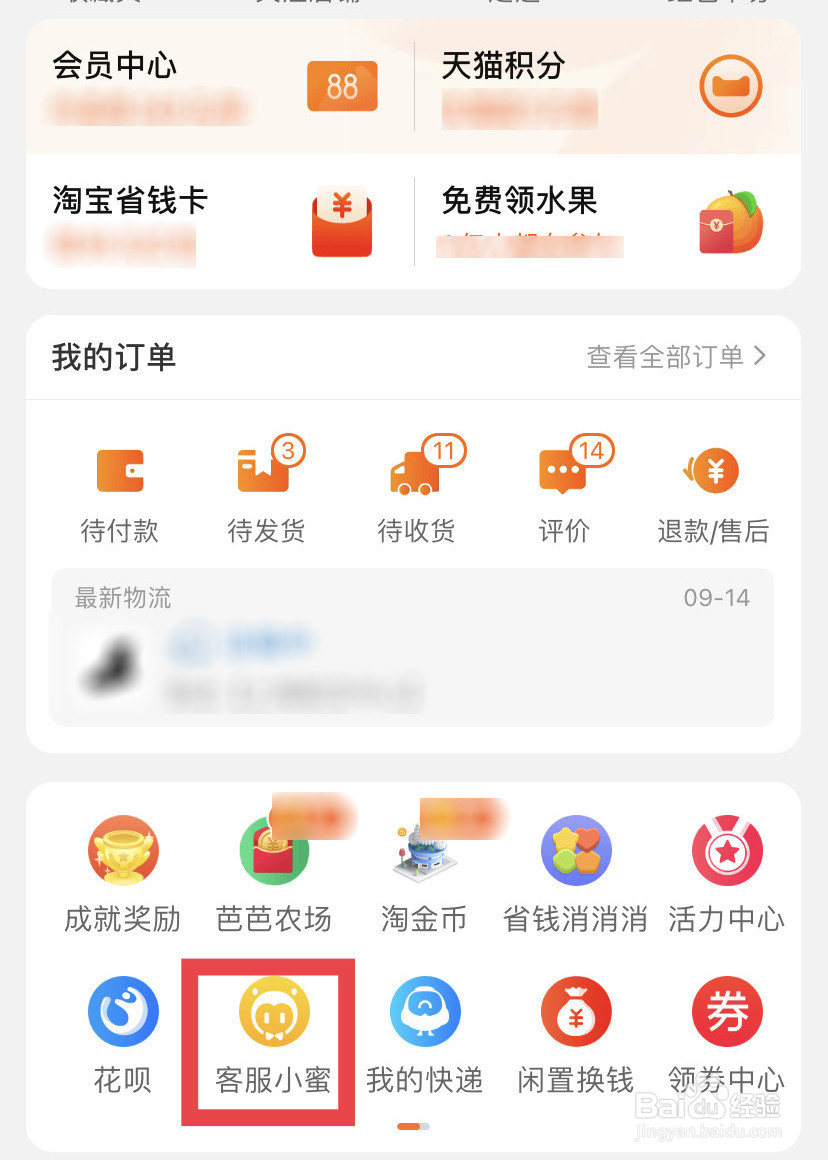Open the 花呗 Huabei icon
This screenshot has width=828, height=1160.
click(x=122, y=1030)
